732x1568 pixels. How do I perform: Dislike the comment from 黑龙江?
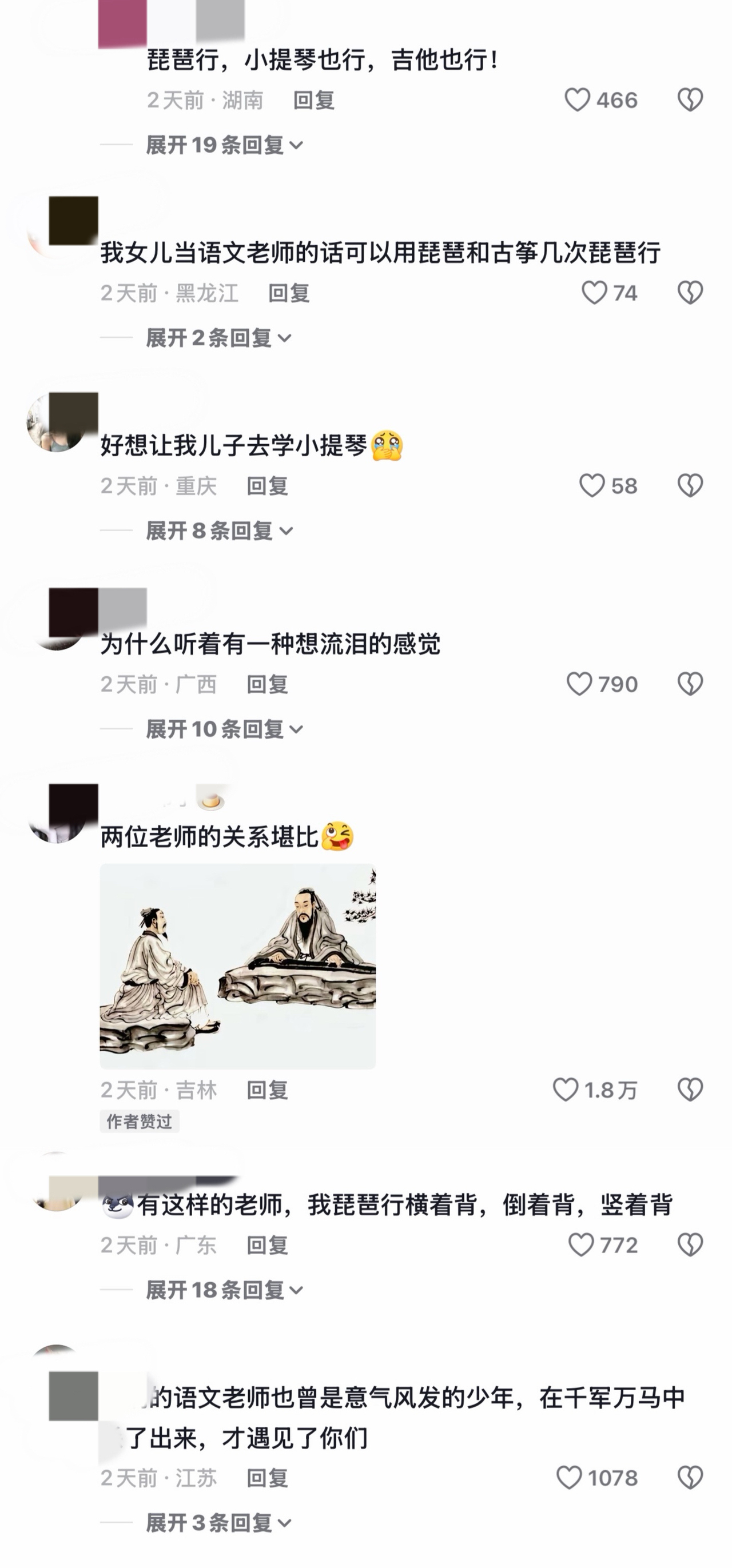[x=690, y=293]
